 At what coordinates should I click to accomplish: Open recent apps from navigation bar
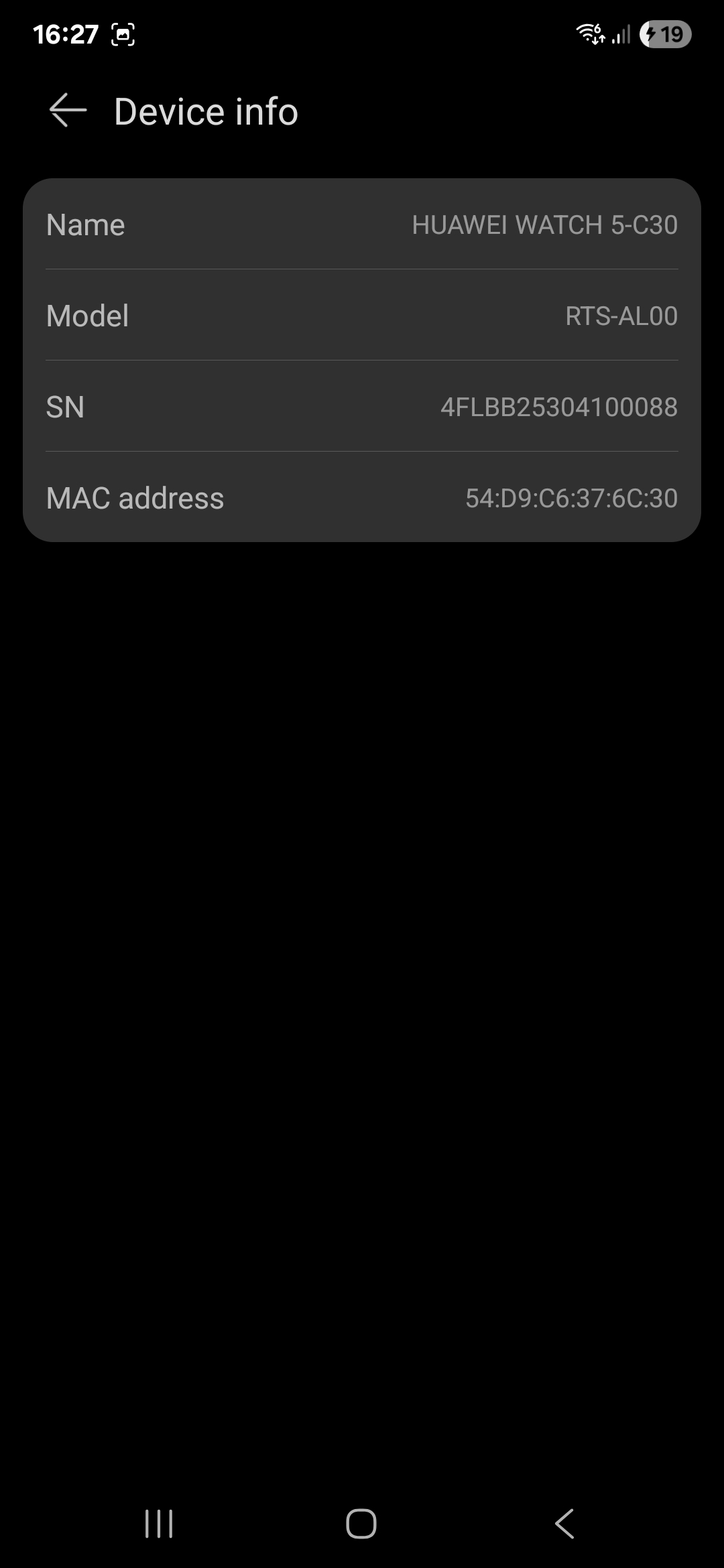click(x=159, y=1524)
